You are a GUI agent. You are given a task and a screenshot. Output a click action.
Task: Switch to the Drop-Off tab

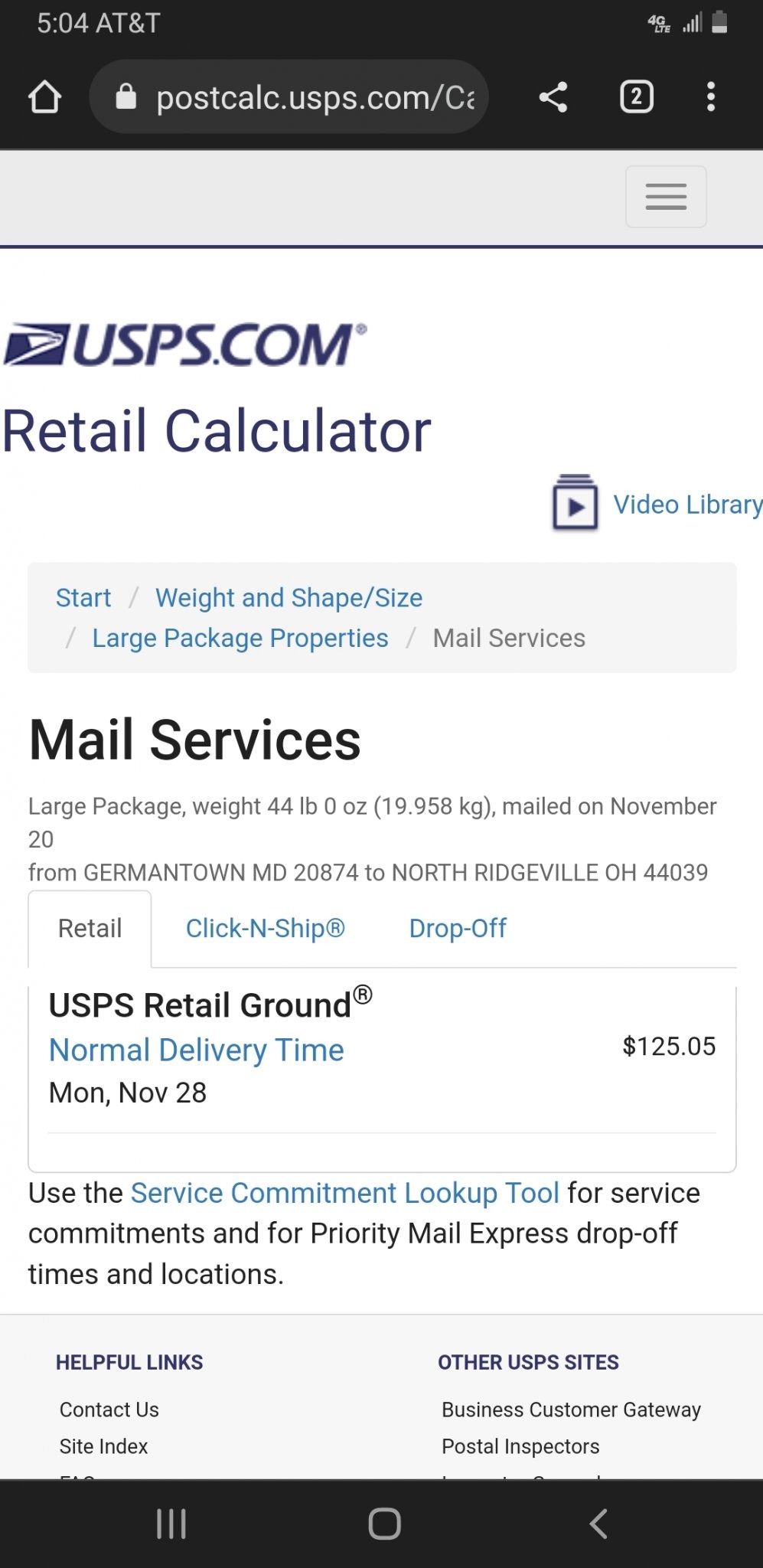pos(458,928)
